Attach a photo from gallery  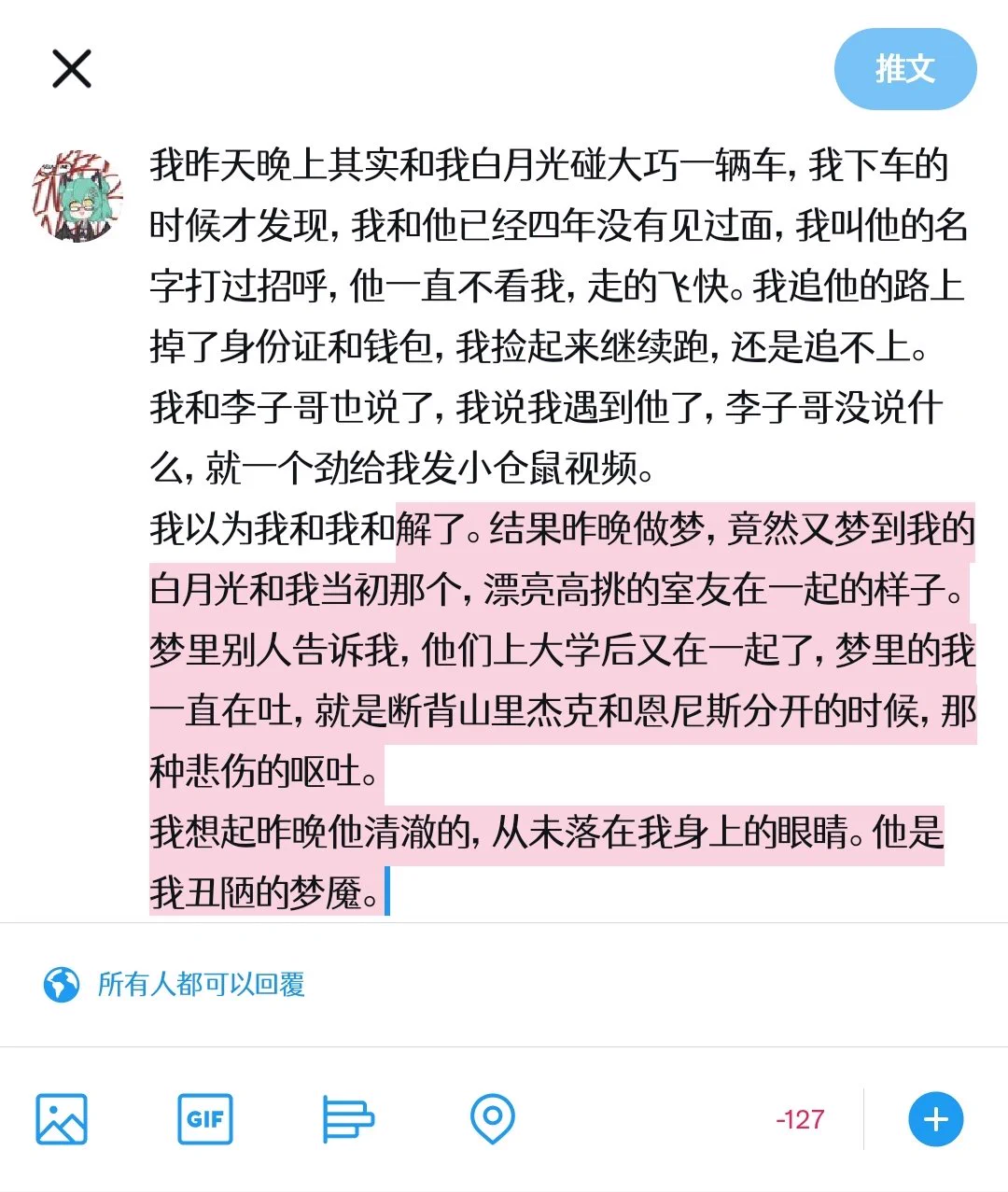click(x=62, y=1118)
